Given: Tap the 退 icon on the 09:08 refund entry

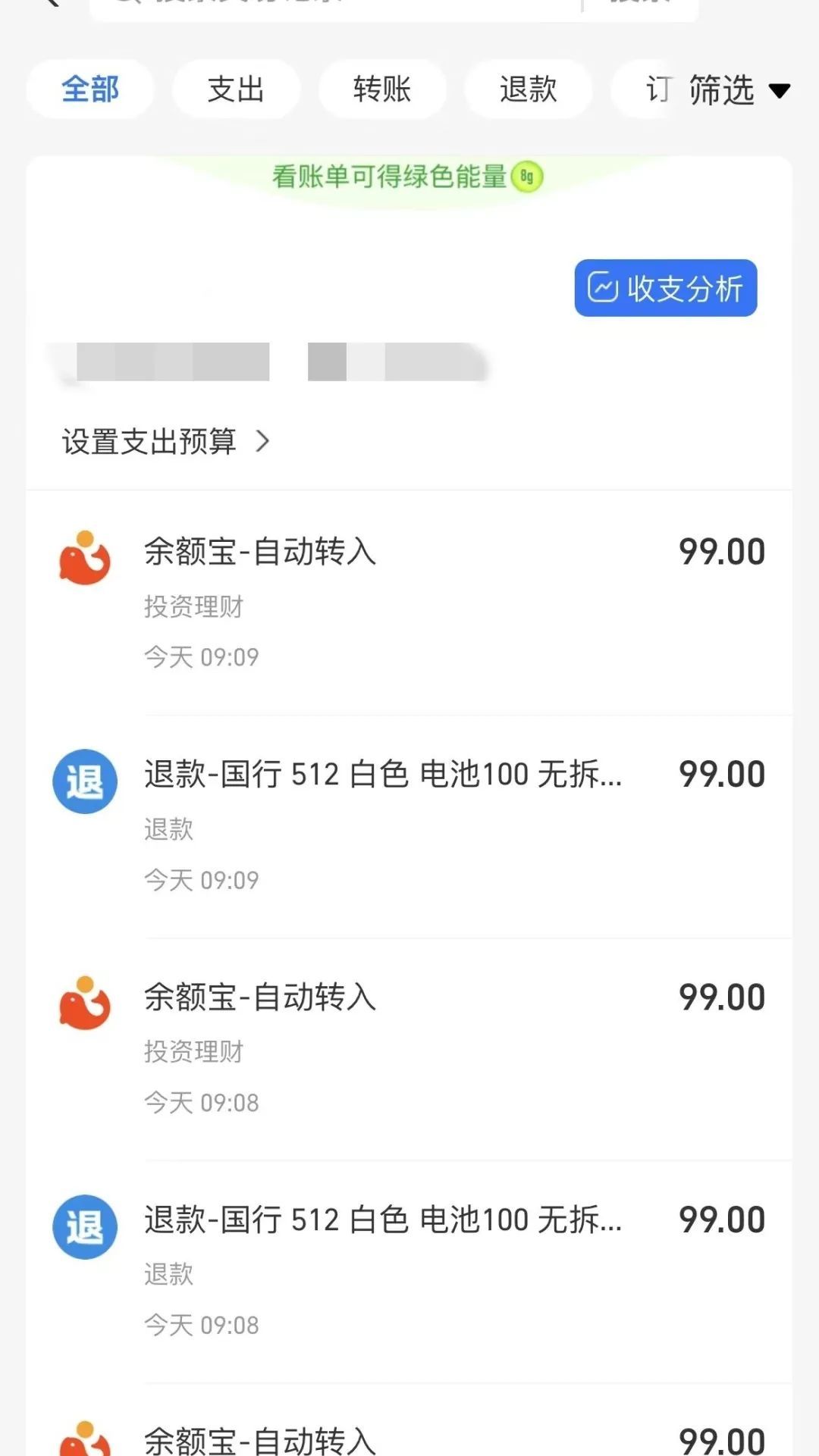Looking at the screenshot, I should click(83, 1228).
